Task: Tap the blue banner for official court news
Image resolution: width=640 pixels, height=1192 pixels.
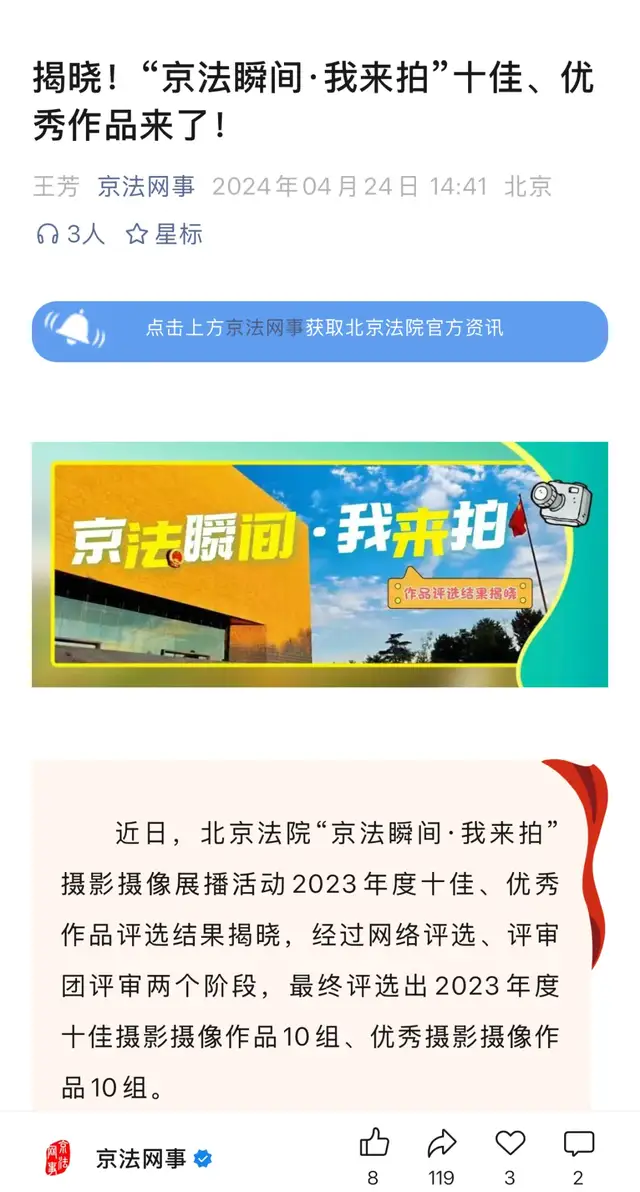Action: (x=319, y=329)
